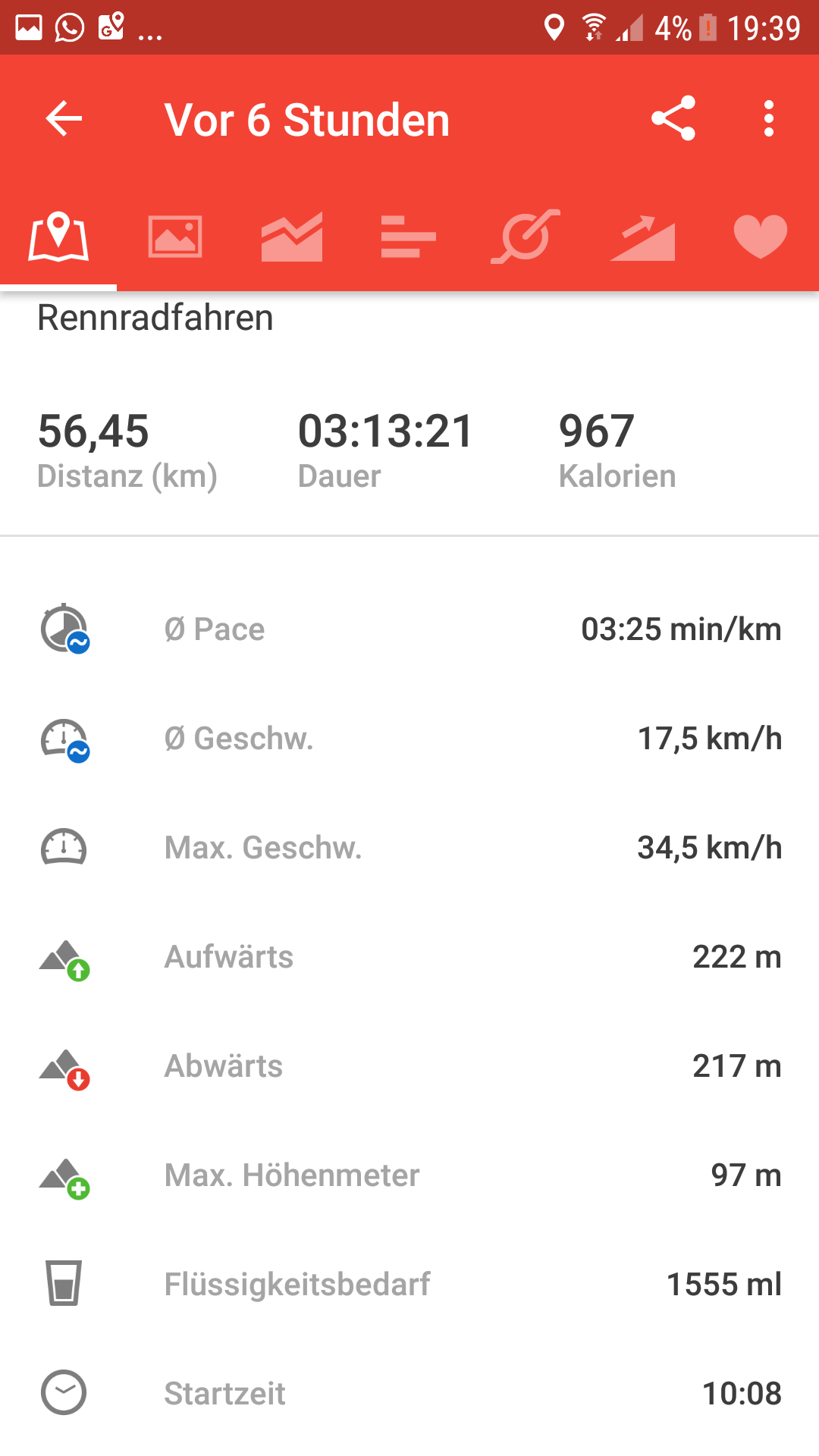This screenshot has width=819, height=1456.
Task: Share this cycling activity
Action: tap(673, 118)
